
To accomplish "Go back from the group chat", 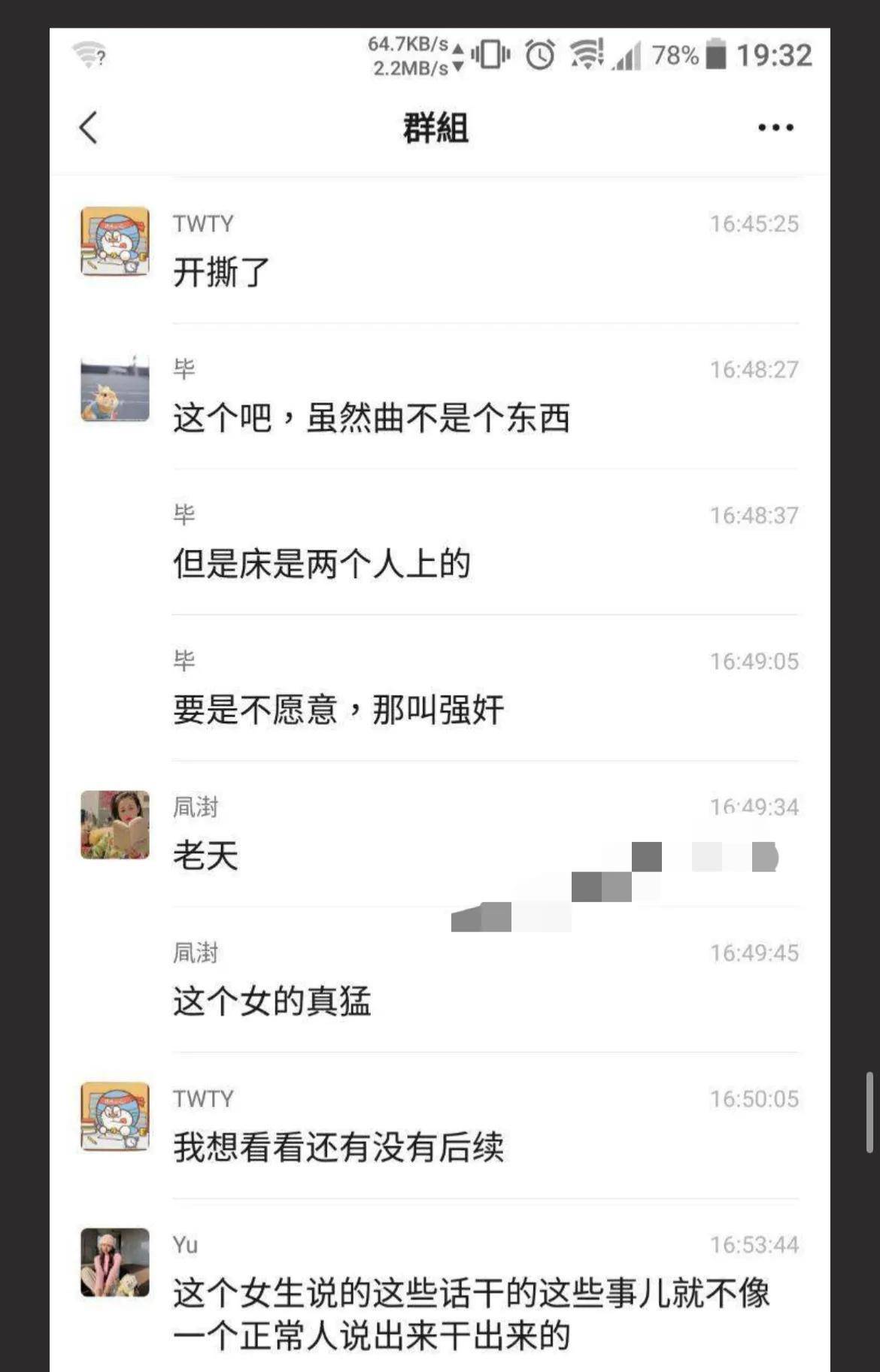I will click(x=89, y=128).
